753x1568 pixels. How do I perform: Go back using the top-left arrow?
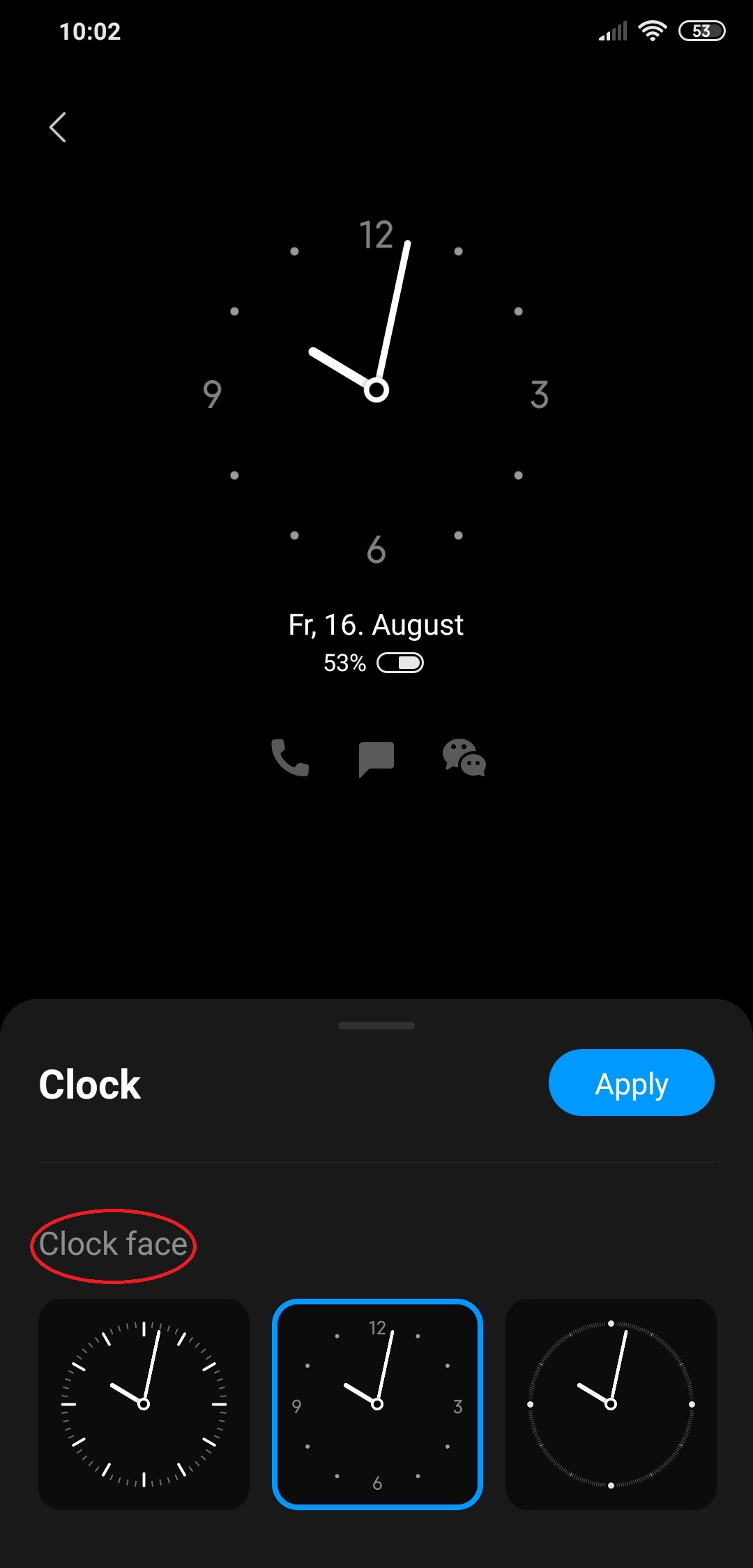click(58, 128)
